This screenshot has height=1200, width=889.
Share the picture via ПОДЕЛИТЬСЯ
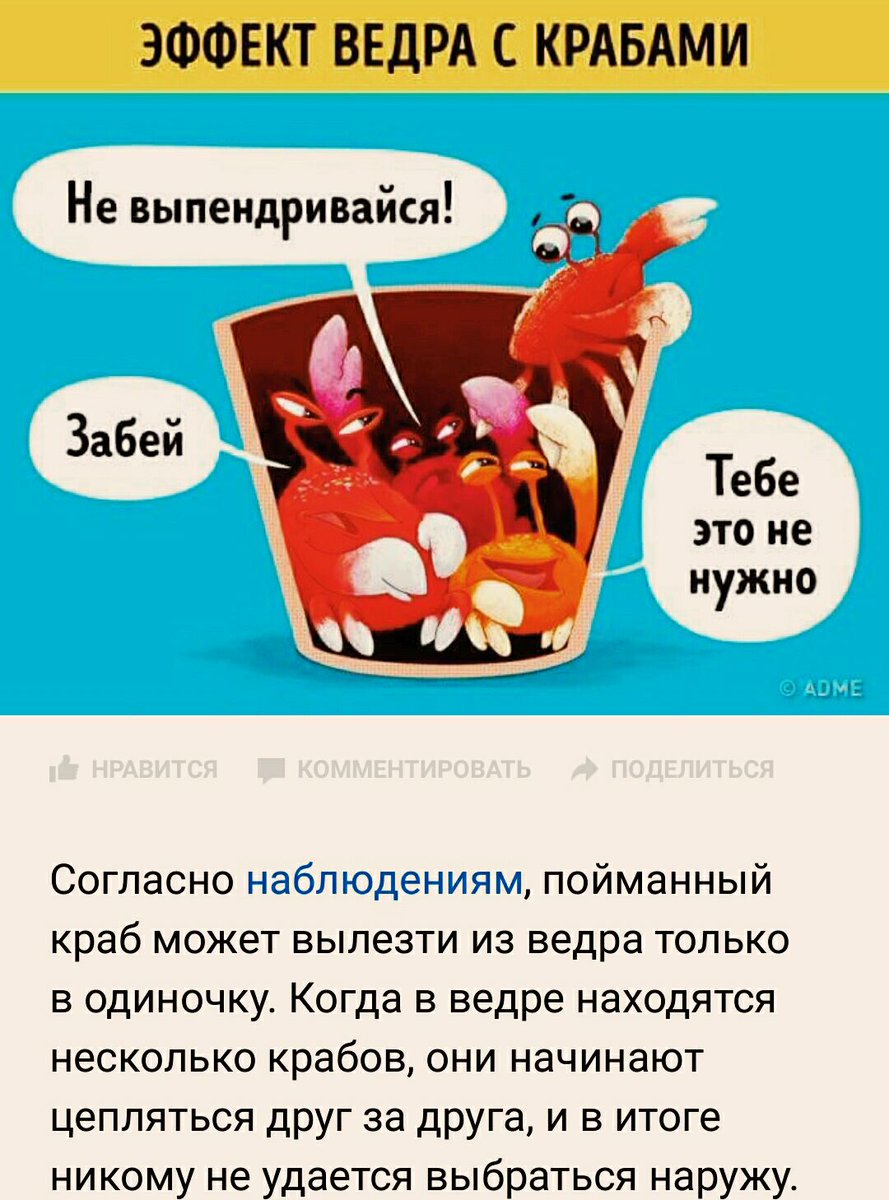coord(674,769)
